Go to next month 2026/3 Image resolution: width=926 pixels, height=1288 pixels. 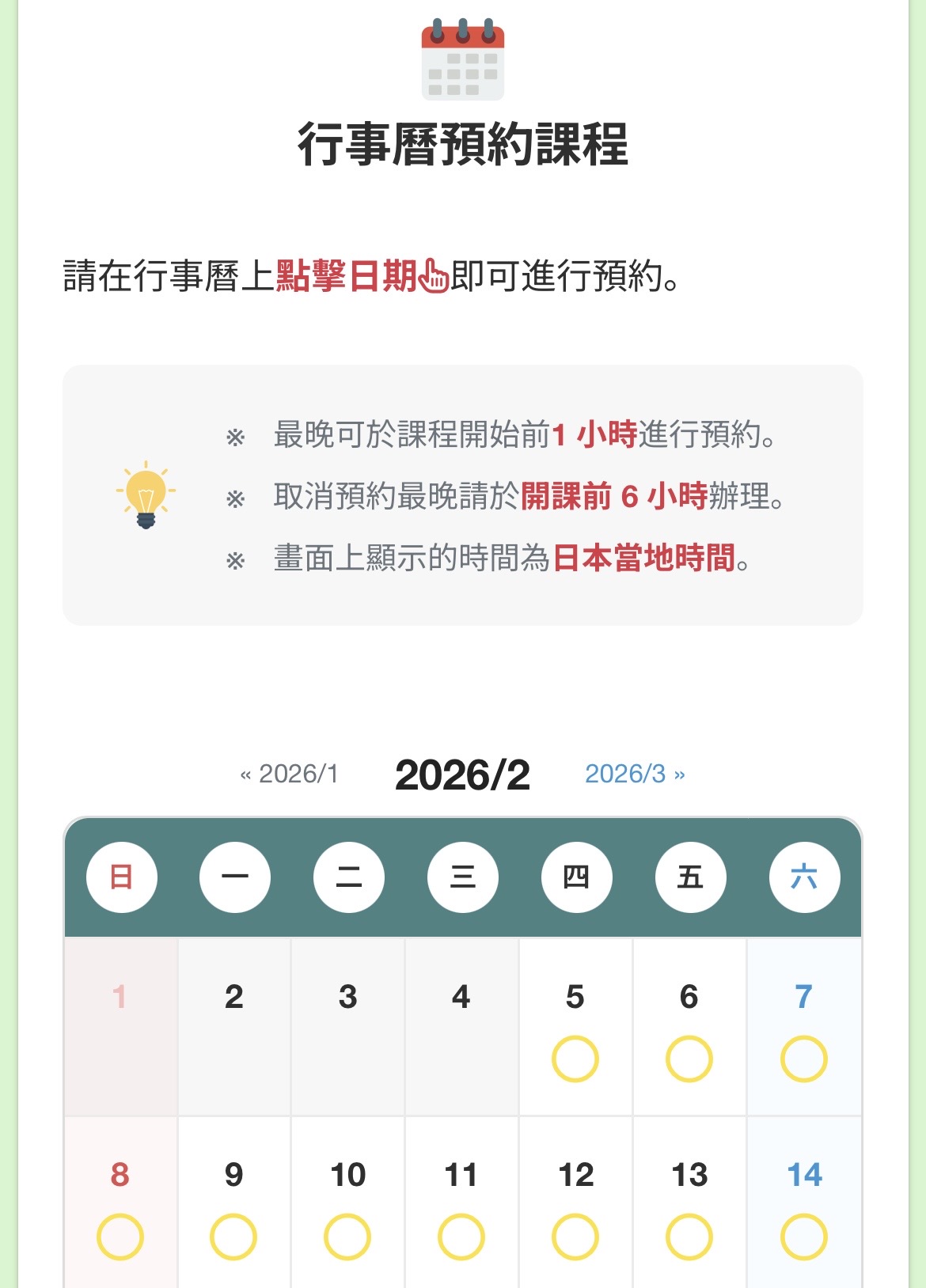click(x=635, y=774)
